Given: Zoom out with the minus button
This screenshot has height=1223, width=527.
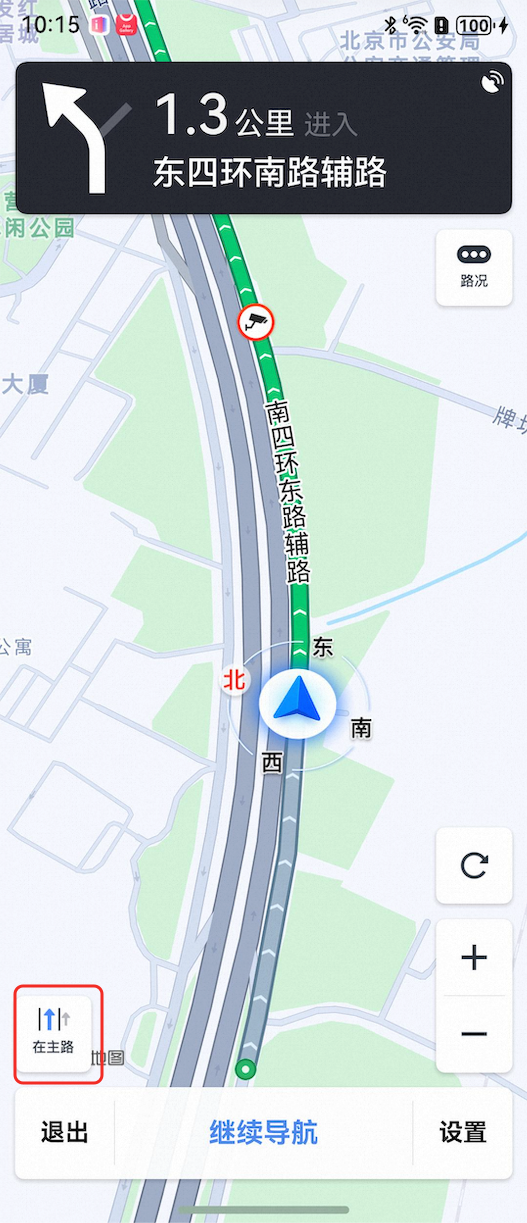Looking at the screenshot, I should (474, 1034).
